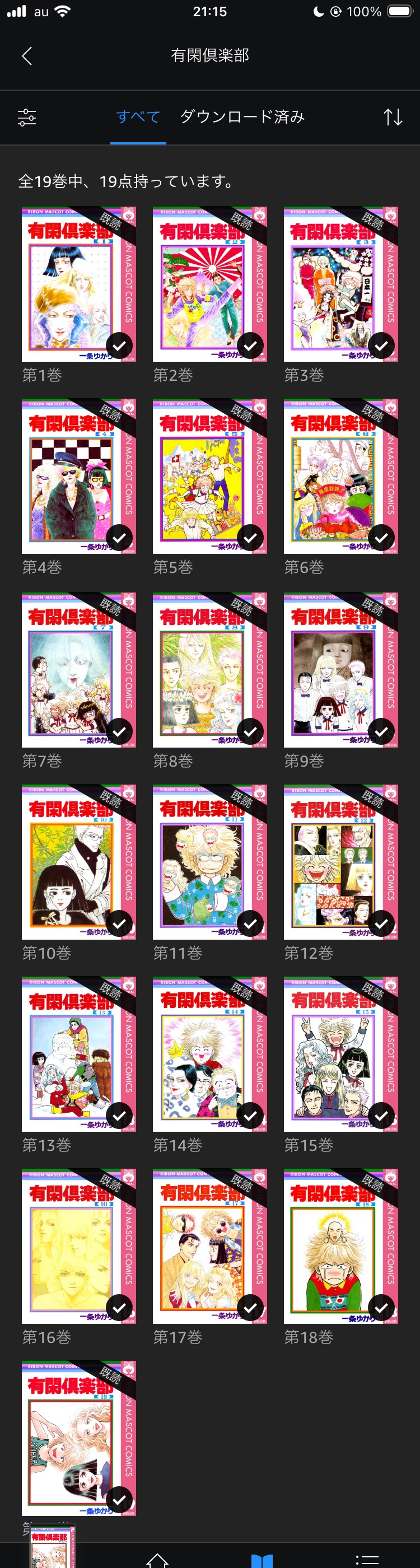Open 有閑倶楽部 第3巻
Viewport: 420px width, 1568px height.
click(340, 284)
